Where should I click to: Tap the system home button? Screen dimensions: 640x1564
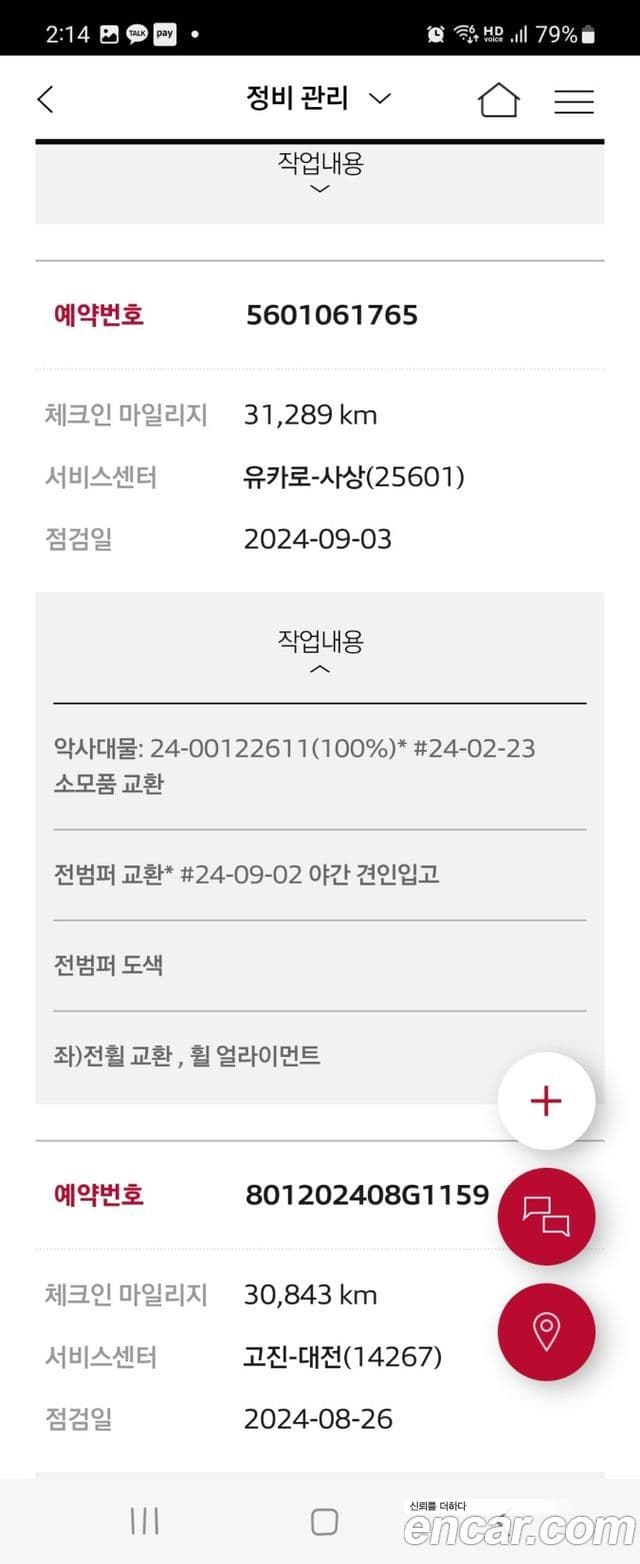tap(323, 1522)
